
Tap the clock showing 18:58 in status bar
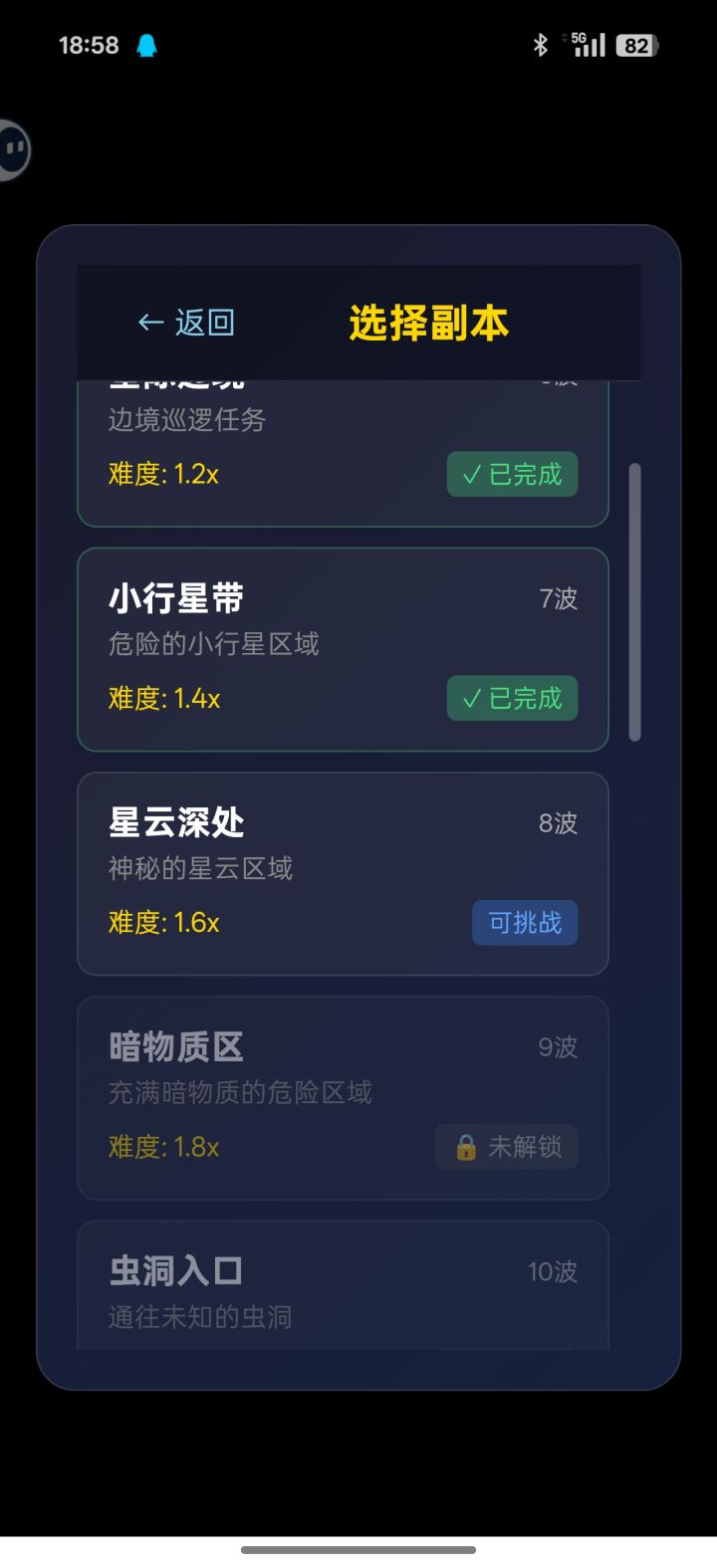click(89, 44)
